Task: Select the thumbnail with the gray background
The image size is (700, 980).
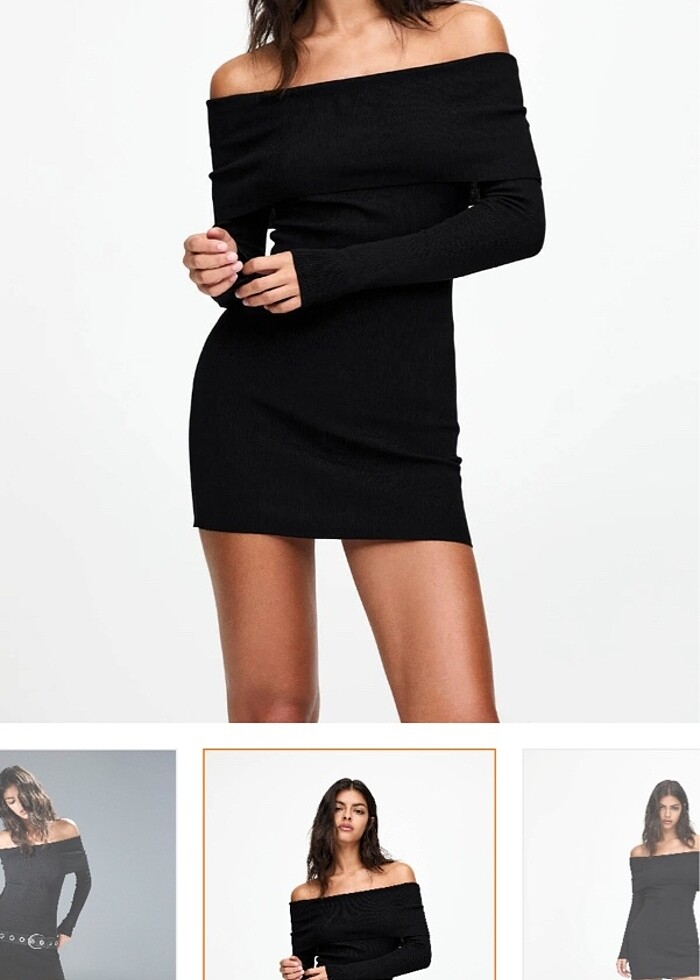Action: [87, 865]
